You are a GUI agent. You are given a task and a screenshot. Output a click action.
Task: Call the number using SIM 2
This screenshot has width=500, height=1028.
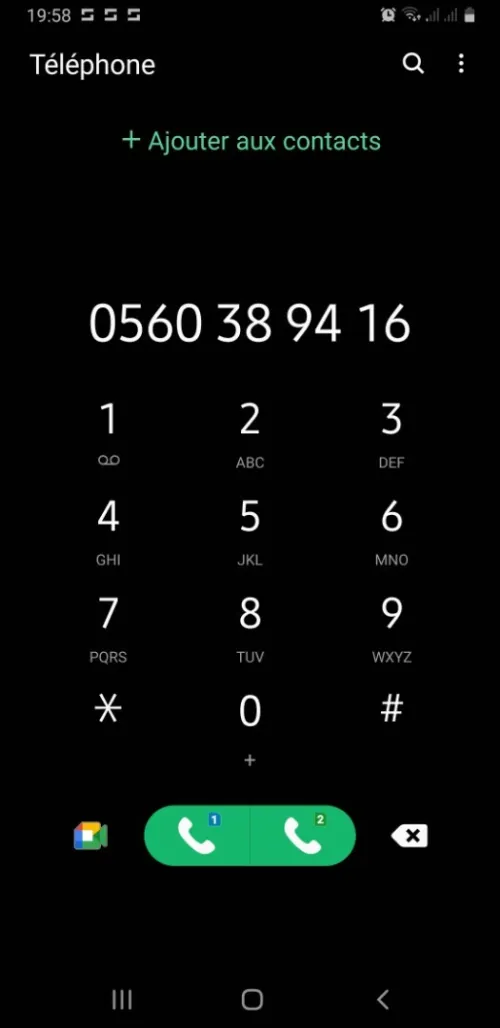[x=303, y=836]
